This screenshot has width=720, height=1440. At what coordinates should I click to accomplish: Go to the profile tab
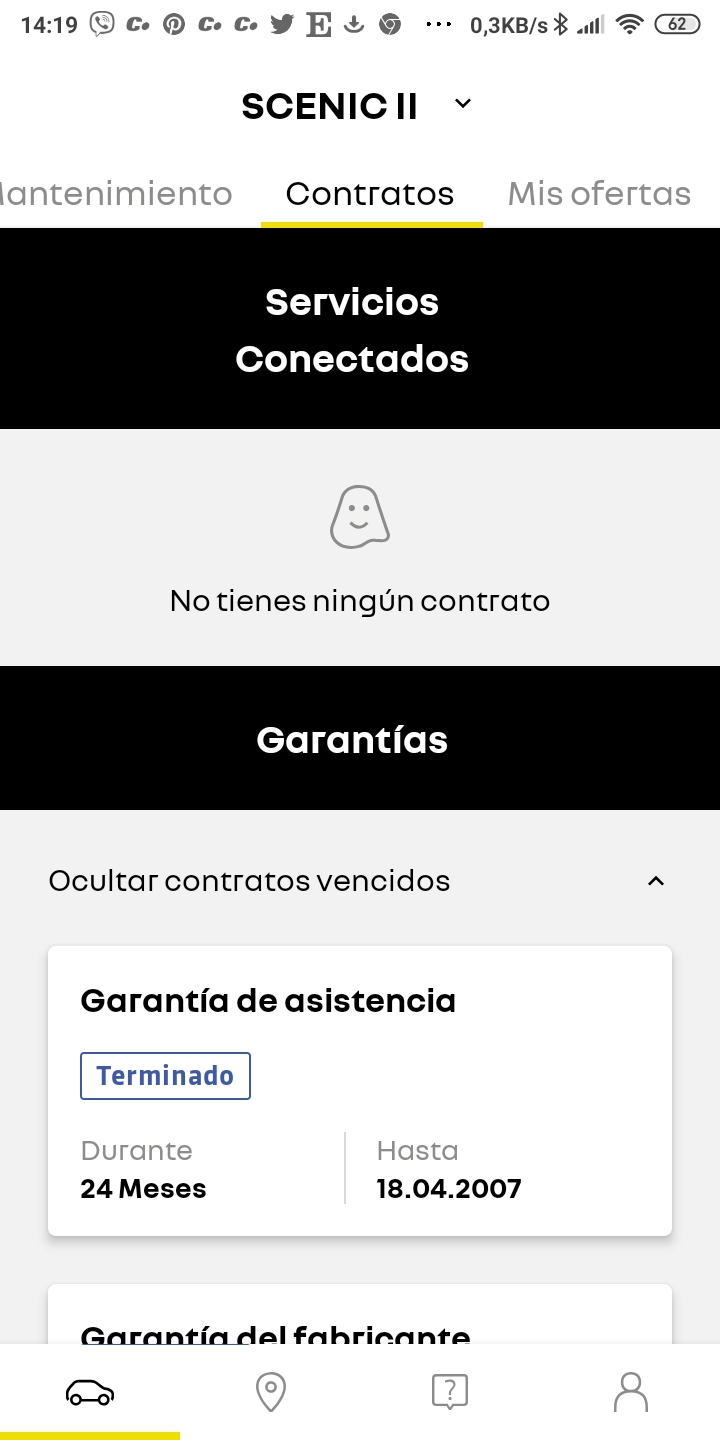630,1391
